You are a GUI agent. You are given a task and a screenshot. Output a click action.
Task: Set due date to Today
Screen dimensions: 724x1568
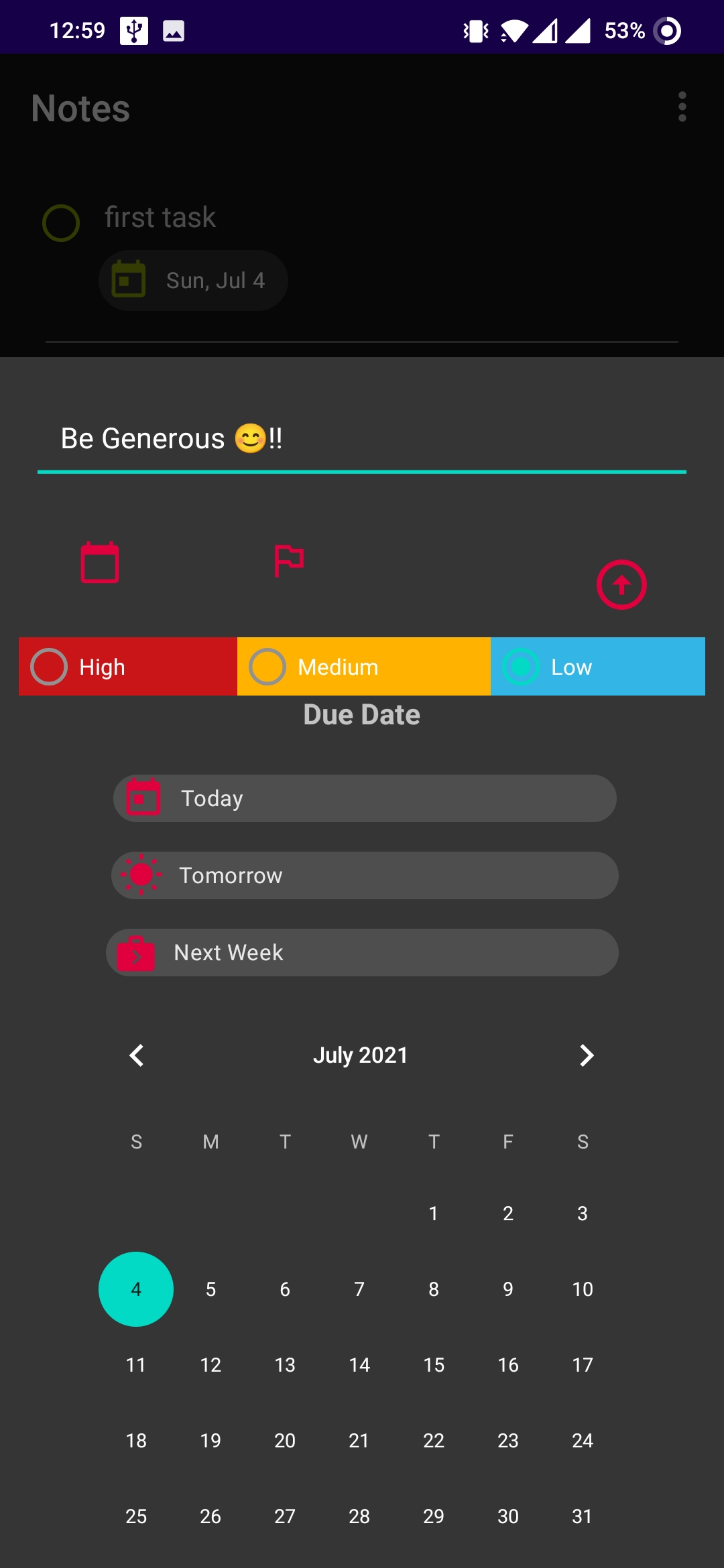pos(365,799)
